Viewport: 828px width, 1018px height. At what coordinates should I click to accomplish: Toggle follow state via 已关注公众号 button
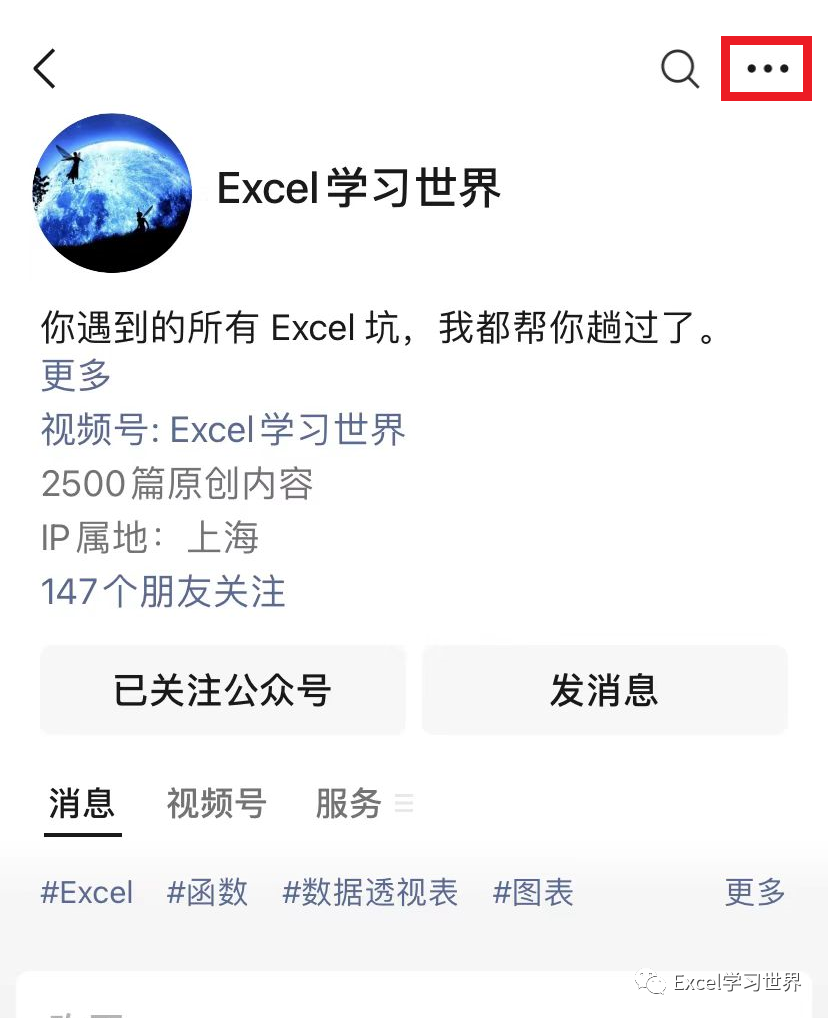[x=222, y=690]
